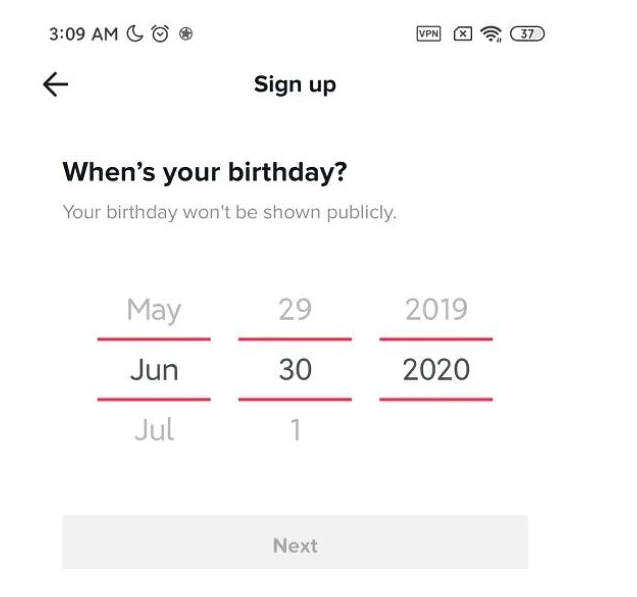Screen dimensions: 637x597
Task: Select May in the month picker
Action: (153, 310)
